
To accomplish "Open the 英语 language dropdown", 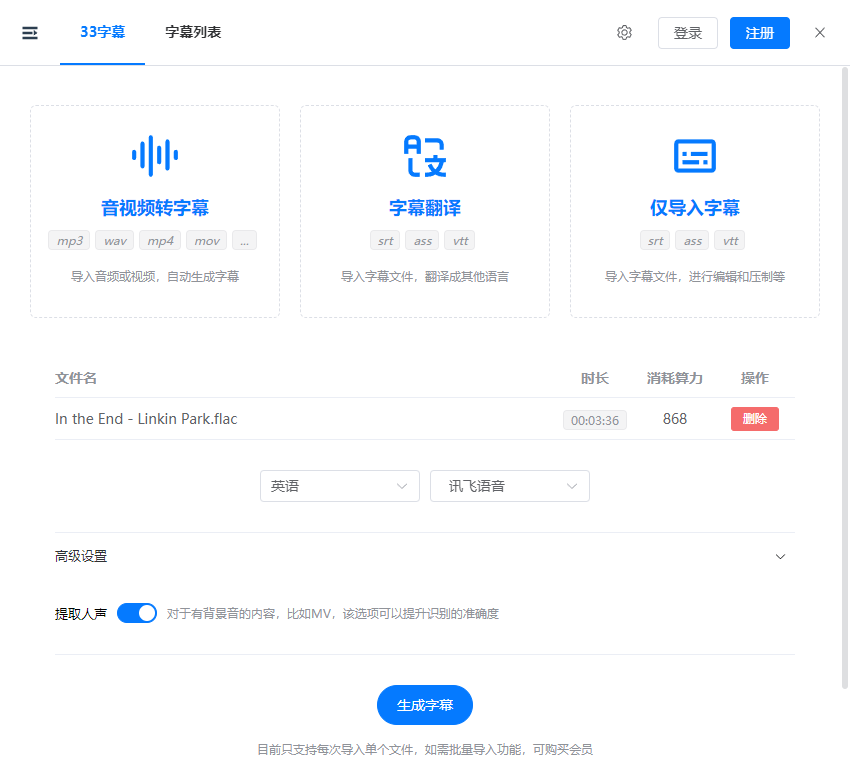I will [x=339, y=486].
